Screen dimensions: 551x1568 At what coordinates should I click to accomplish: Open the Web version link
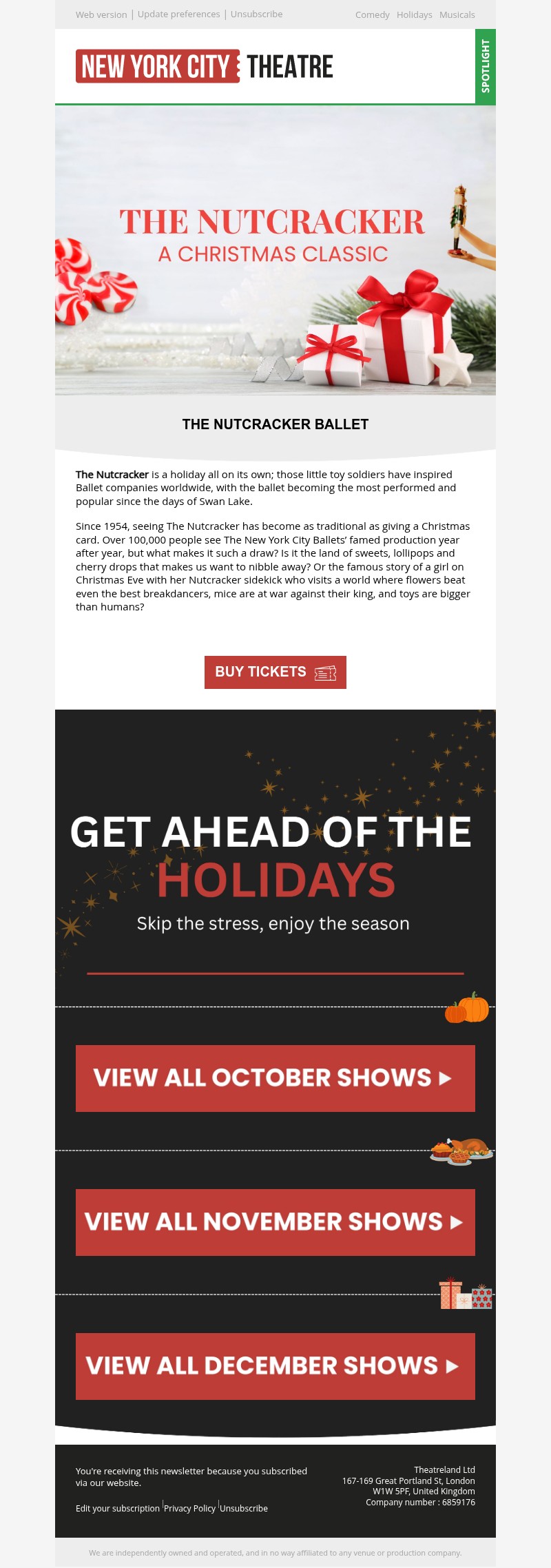(101, 14)
